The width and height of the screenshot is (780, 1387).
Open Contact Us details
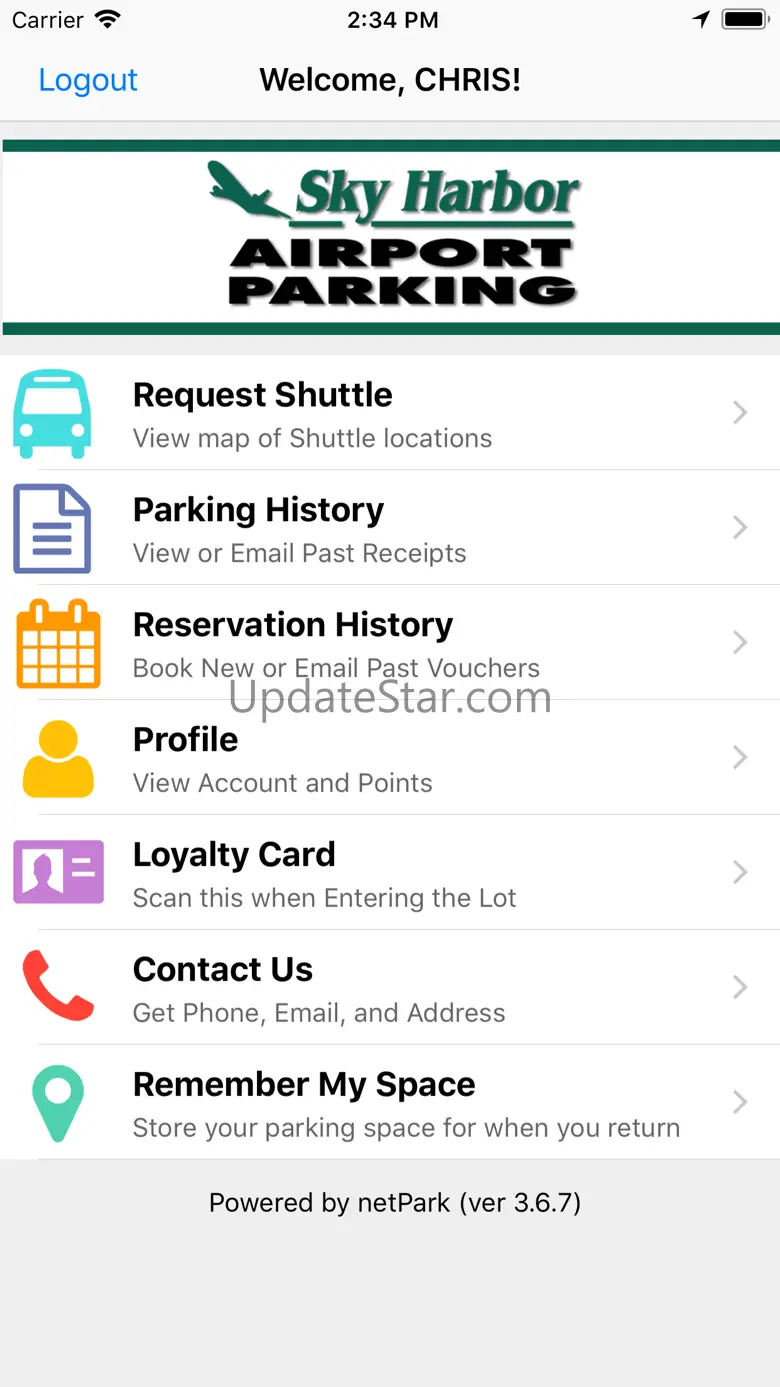point(390,988)
